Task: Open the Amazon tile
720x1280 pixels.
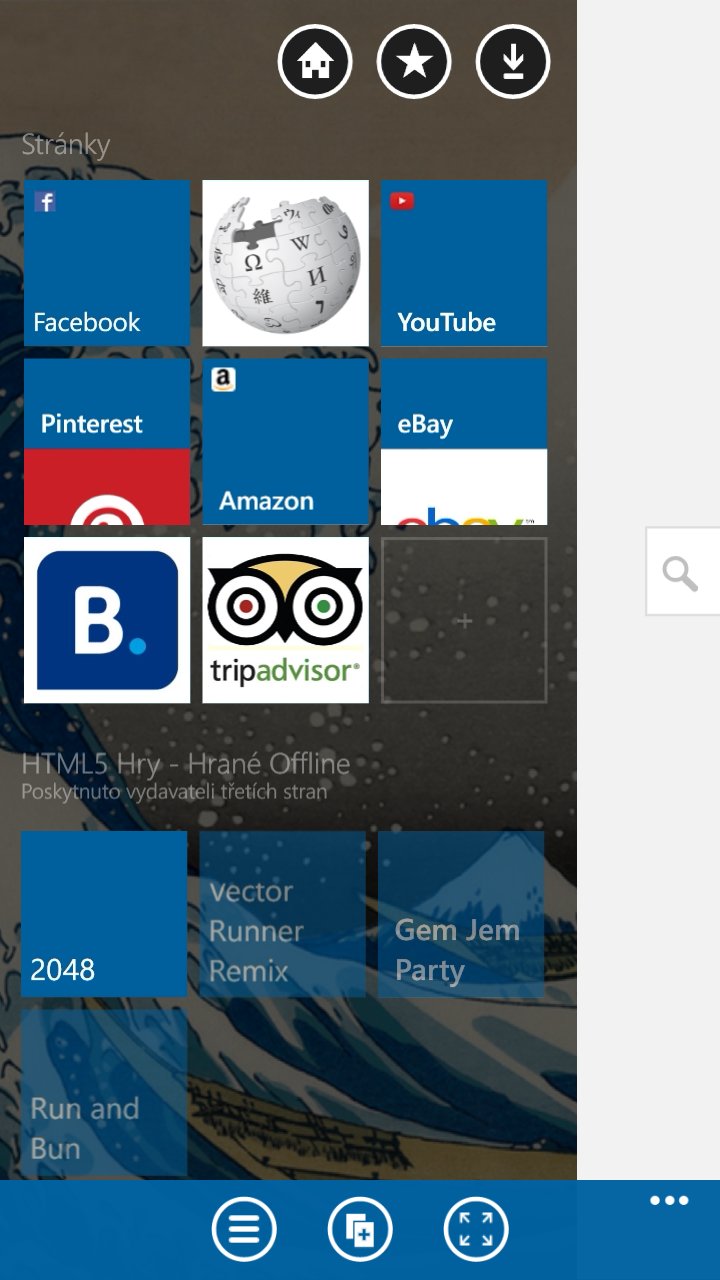Action: click(x=285, y=442)
